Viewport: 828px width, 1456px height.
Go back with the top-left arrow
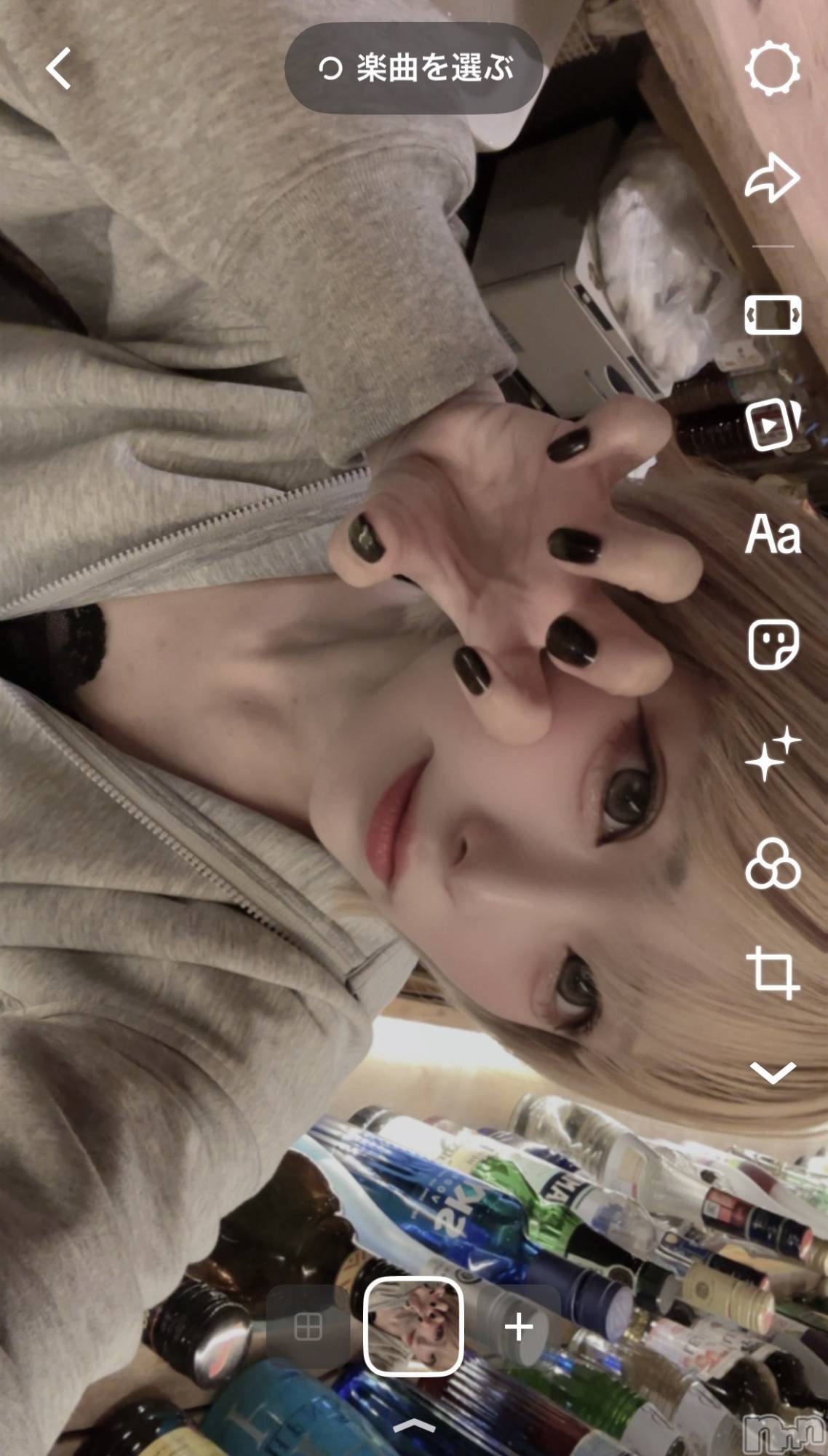(x=59, y=68)
